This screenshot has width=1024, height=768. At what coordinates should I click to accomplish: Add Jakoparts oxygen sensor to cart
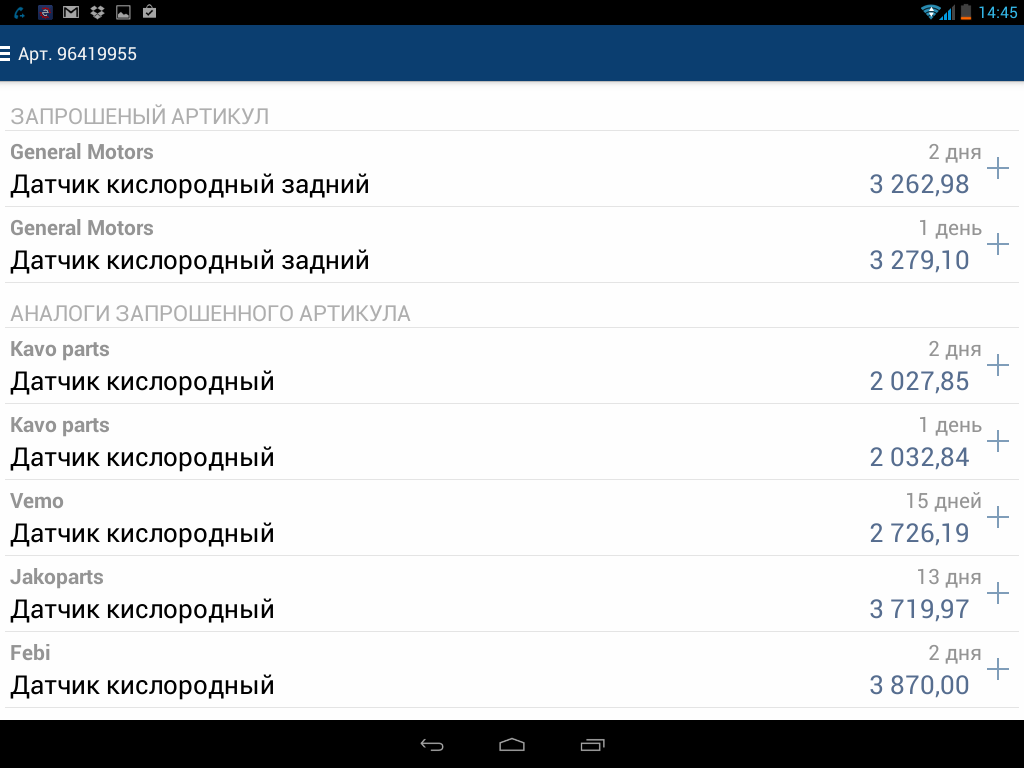pos(997,593)
